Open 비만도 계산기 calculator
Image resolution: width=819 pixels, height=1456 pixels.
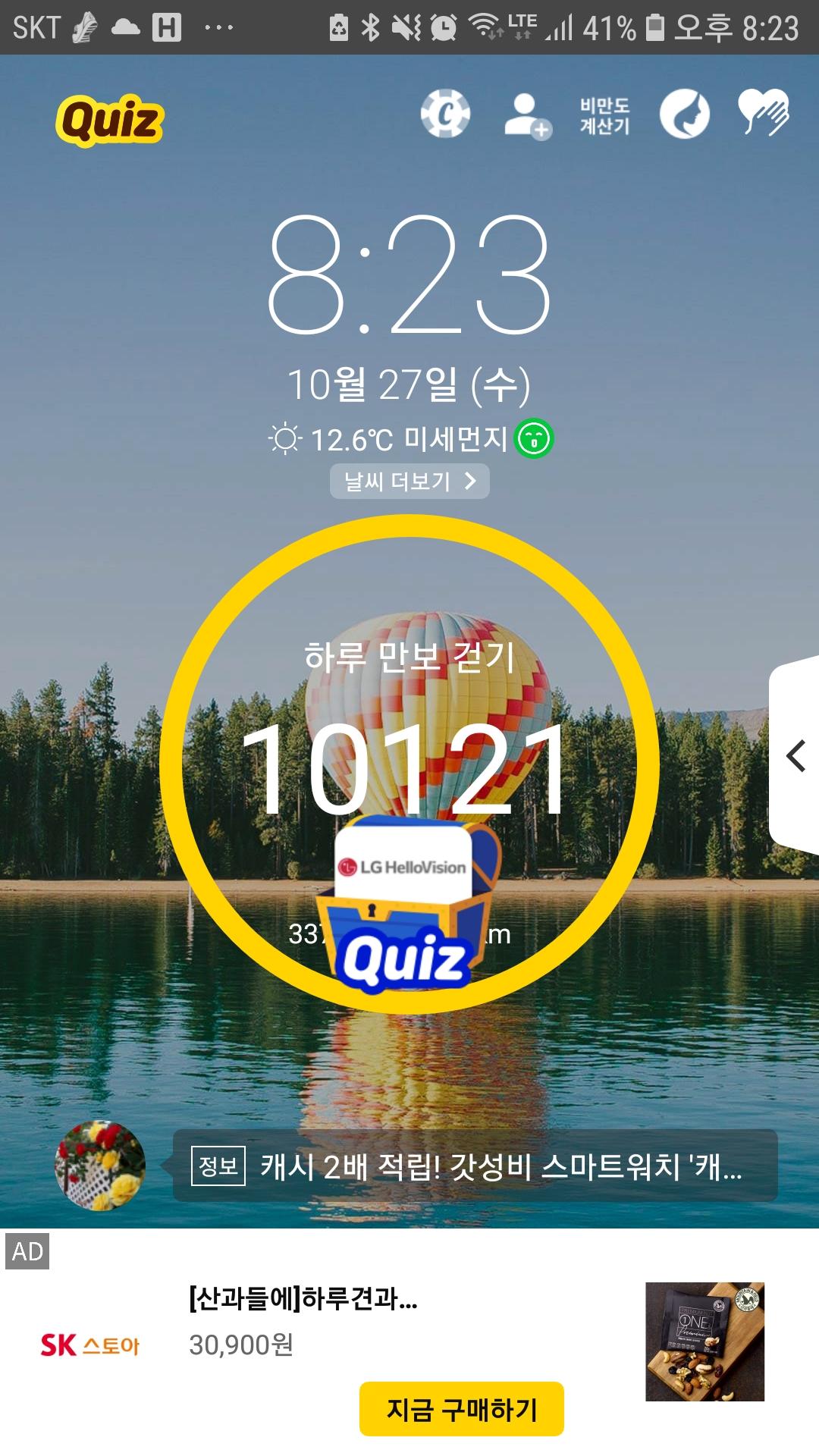[604, 116]
